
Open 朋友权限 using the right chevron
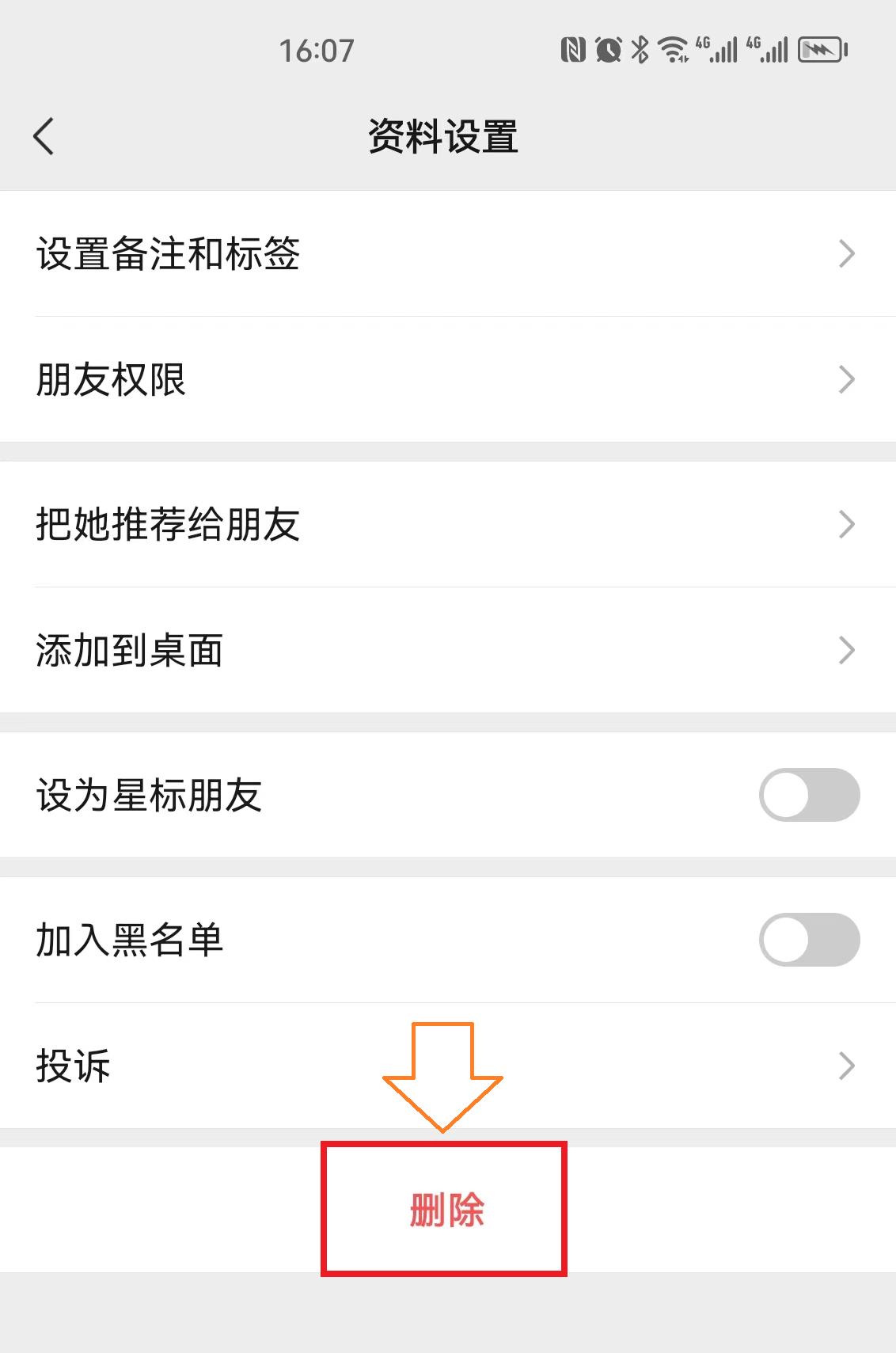click(x=848, y=380)
